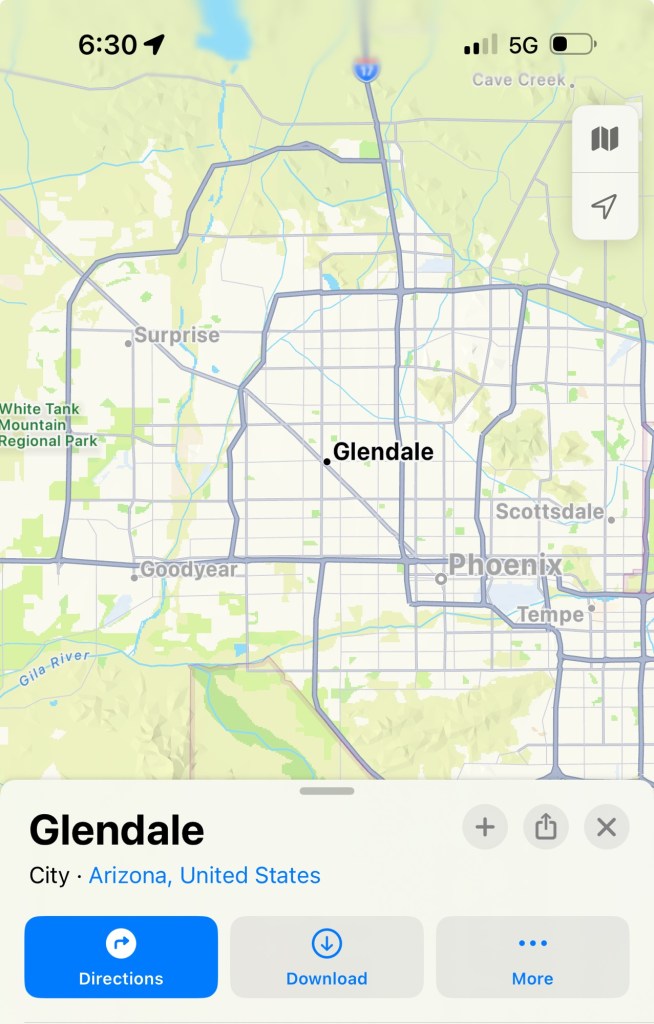Select the Scottsdale label on the map

(x=550, y=512)
